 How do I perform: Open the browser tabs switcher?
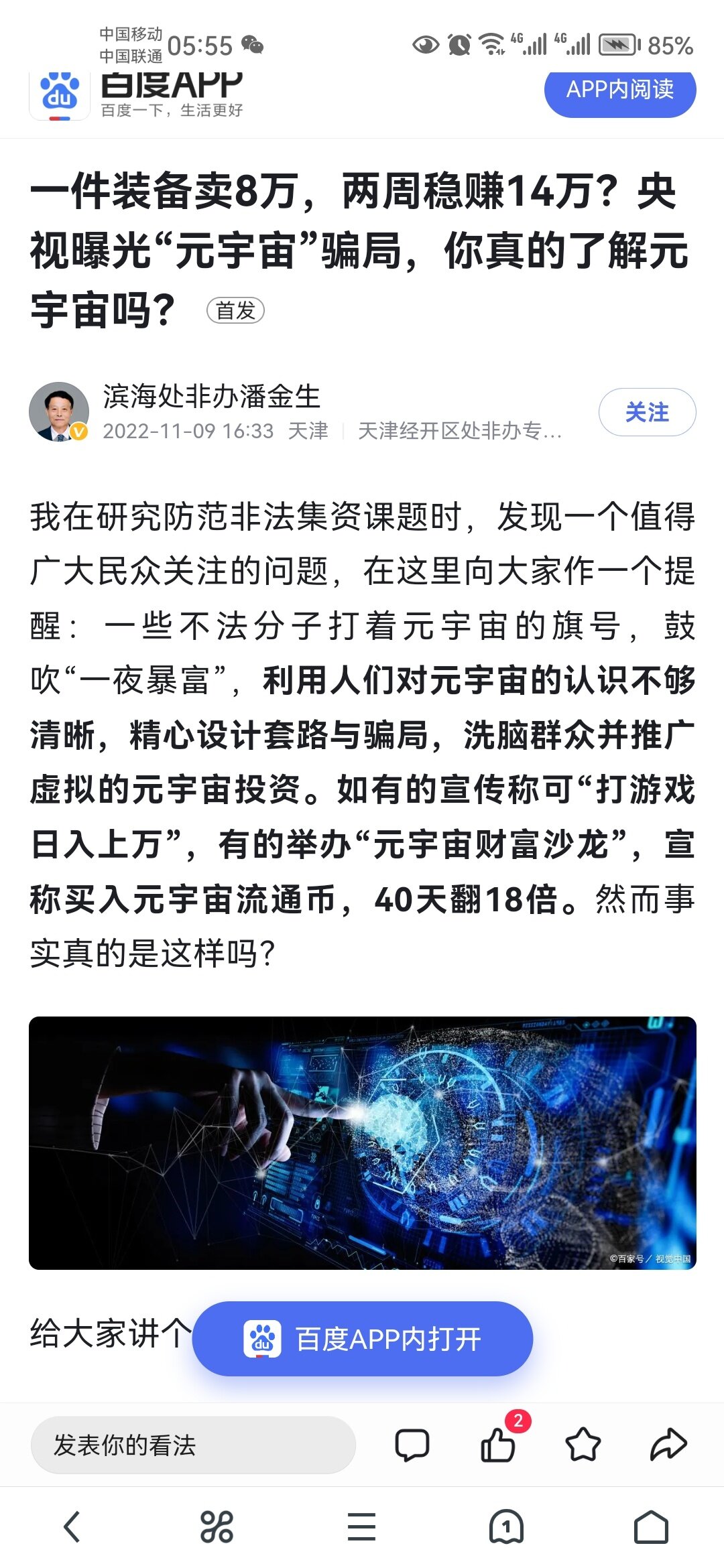506,1527
